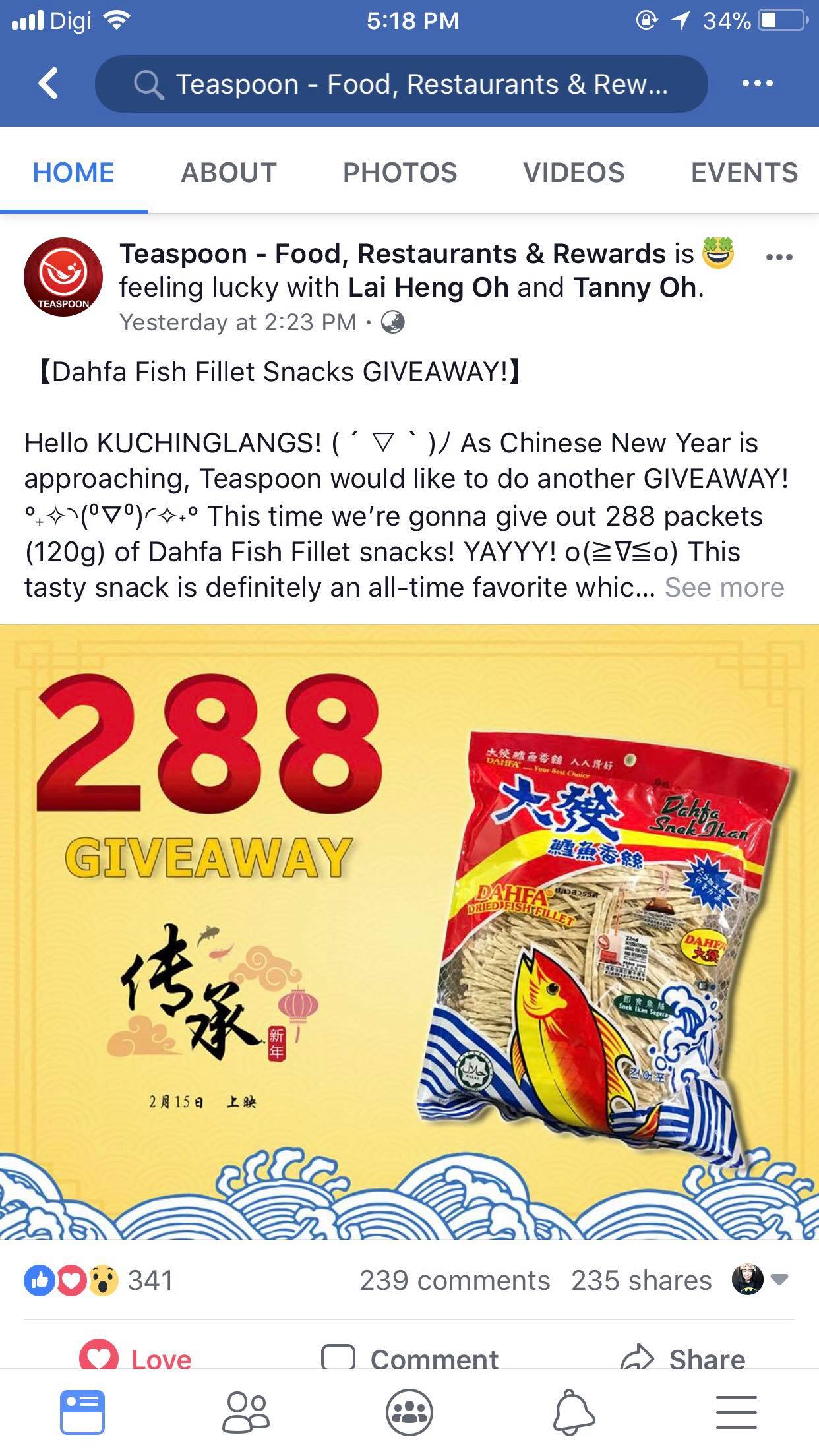Image resolution: width=819 pixels, height=1456 pixels.
Task: Tap the Love reaction button
Action: pyautogui.click(x=135, y=1358)
